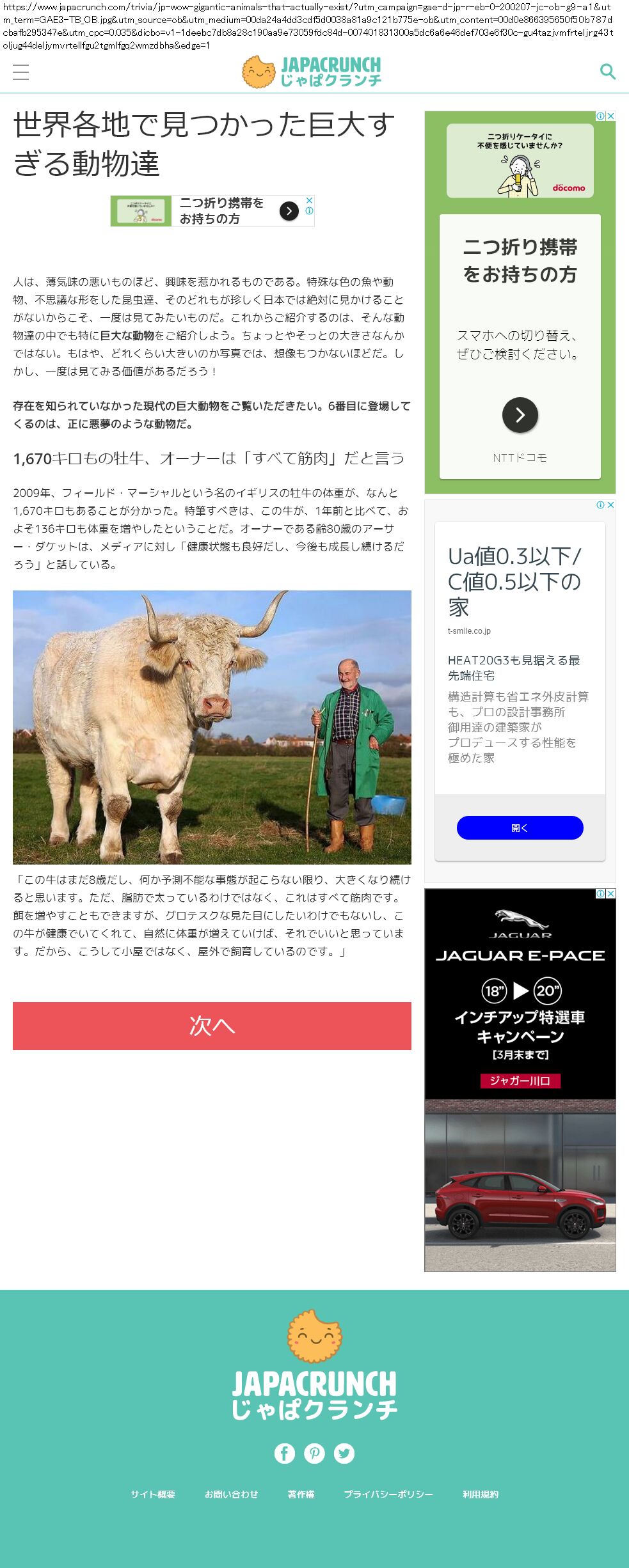Viewport: 629px width, 1568px height.
Task: Open 利用規約 in the footer
Action: coord(481,1494)
